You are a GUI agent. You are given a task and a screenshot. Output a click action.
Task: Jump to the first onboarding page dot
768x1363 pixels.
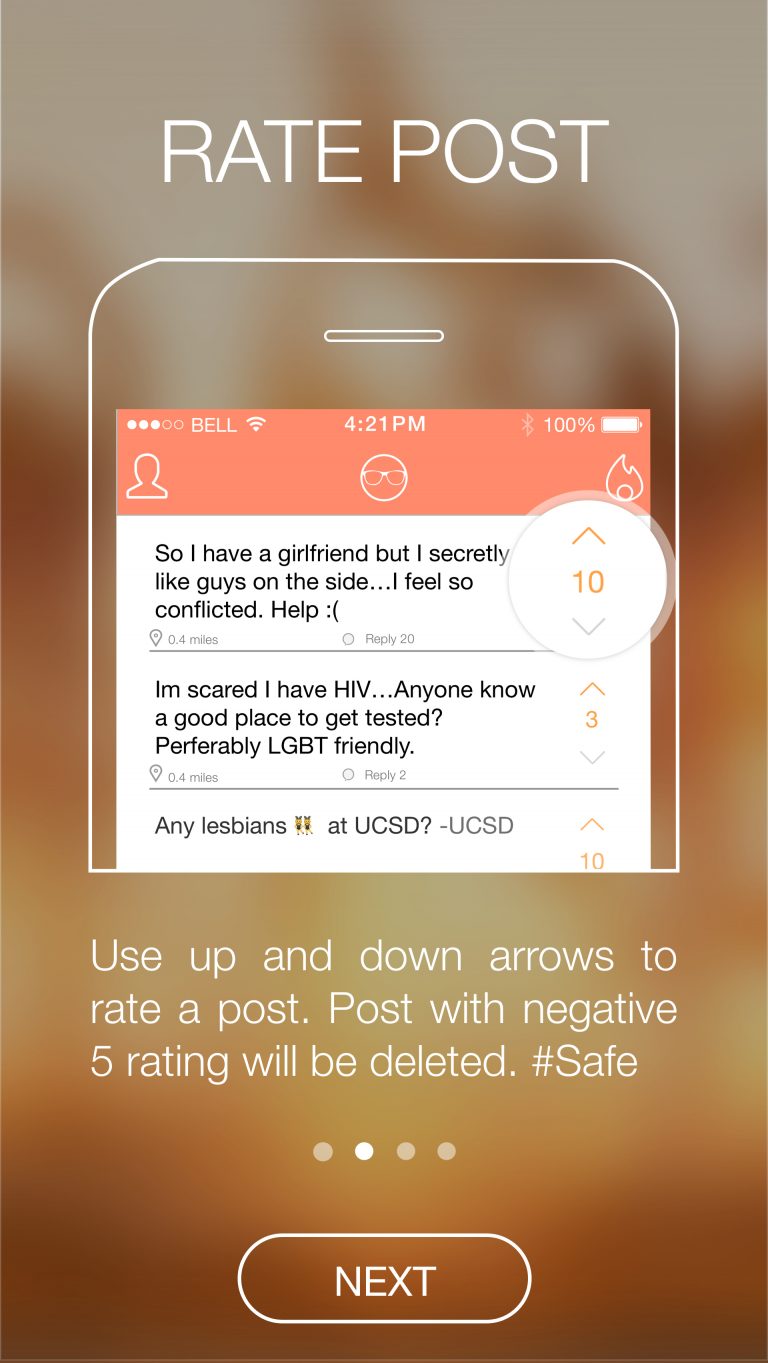(x=323, y=1151)
